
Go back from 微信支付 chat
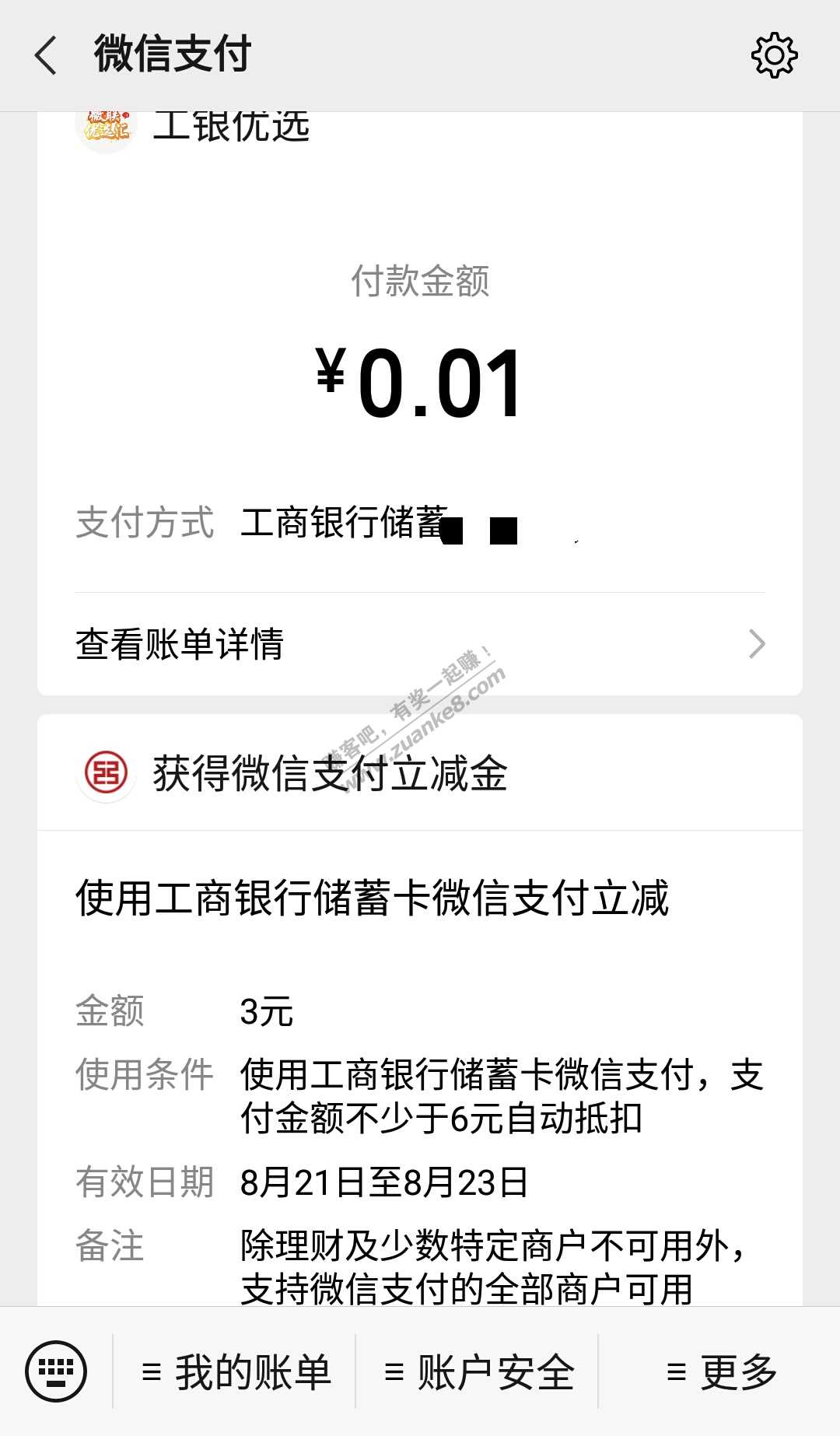tap(47, 56)
